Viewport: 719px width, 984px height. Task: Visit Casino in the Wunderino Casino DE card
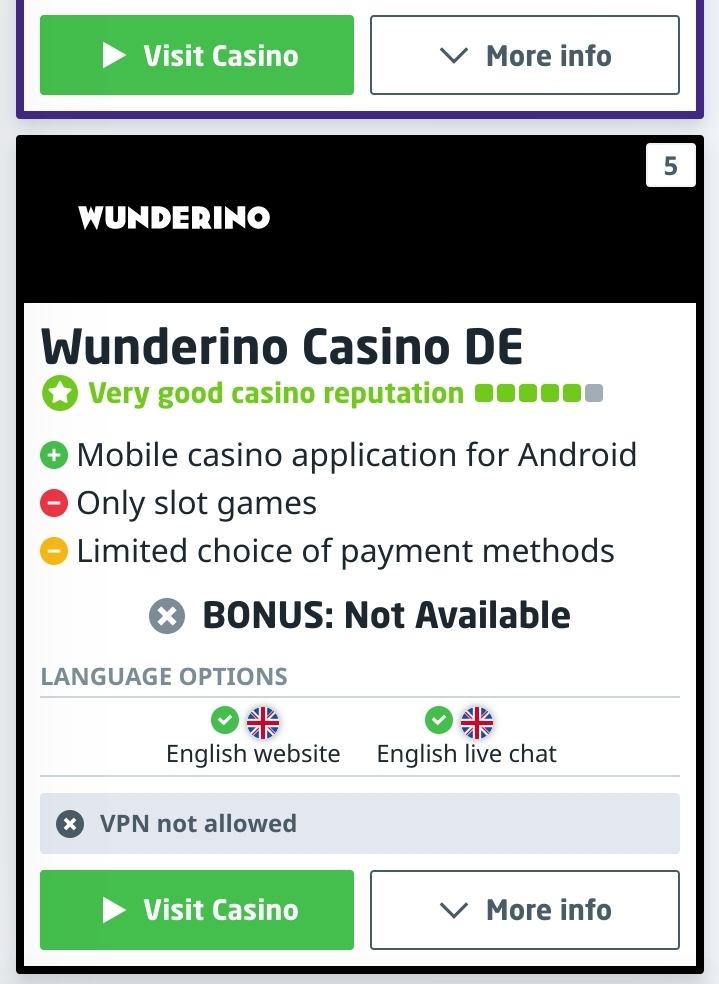pyautogui.click(x=197, y=909)
